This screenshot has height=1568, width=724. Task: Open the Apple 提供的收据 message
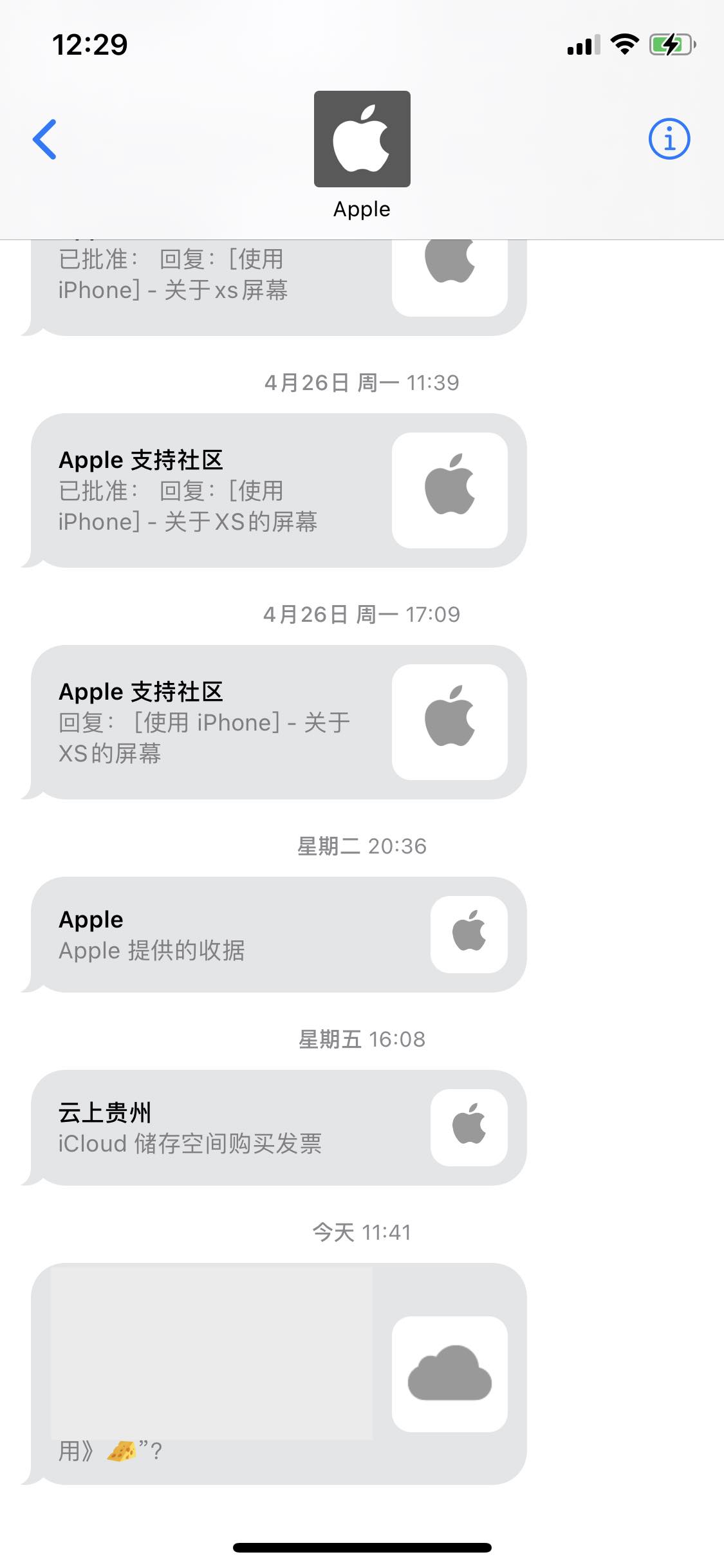click(278, 935)
